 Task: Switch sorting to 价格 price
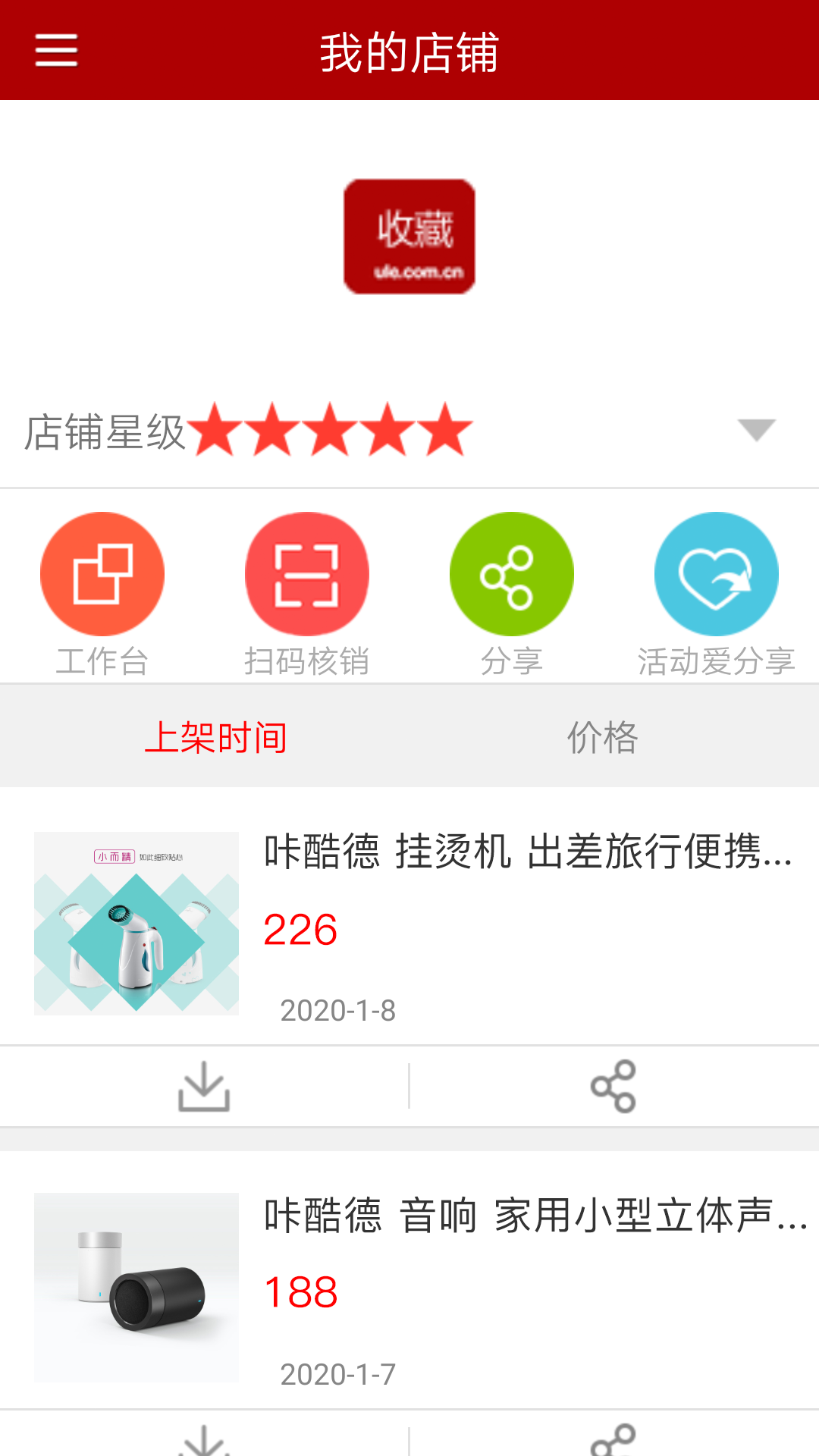point(603,736)
